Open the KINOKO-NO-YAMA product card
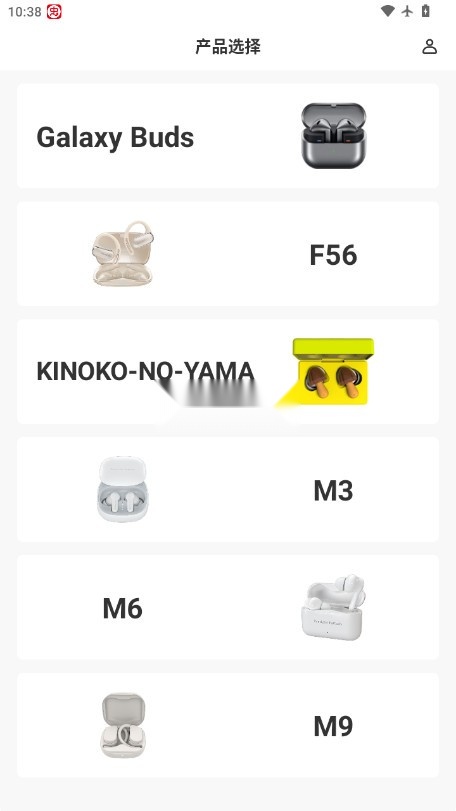The width and height of the screenshot is (456, 811). 228,371
